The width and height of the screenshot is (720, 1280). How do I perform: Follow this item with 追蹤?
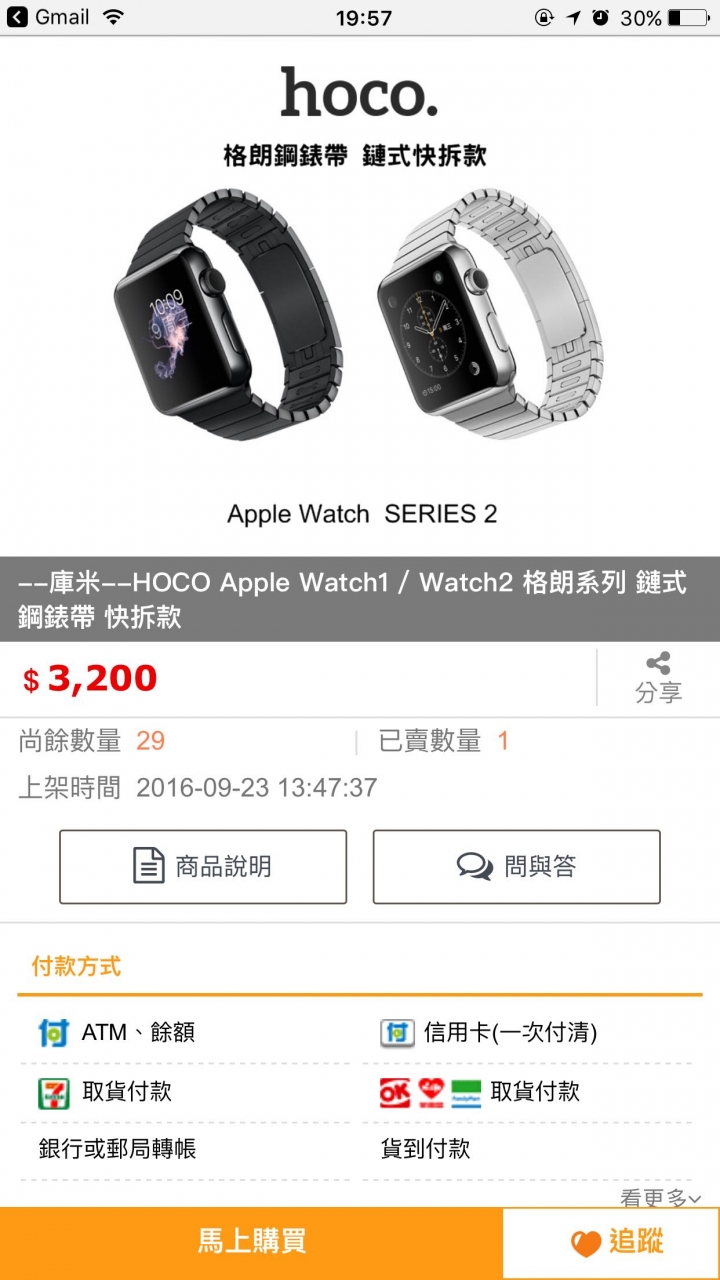pos(610,1242)
